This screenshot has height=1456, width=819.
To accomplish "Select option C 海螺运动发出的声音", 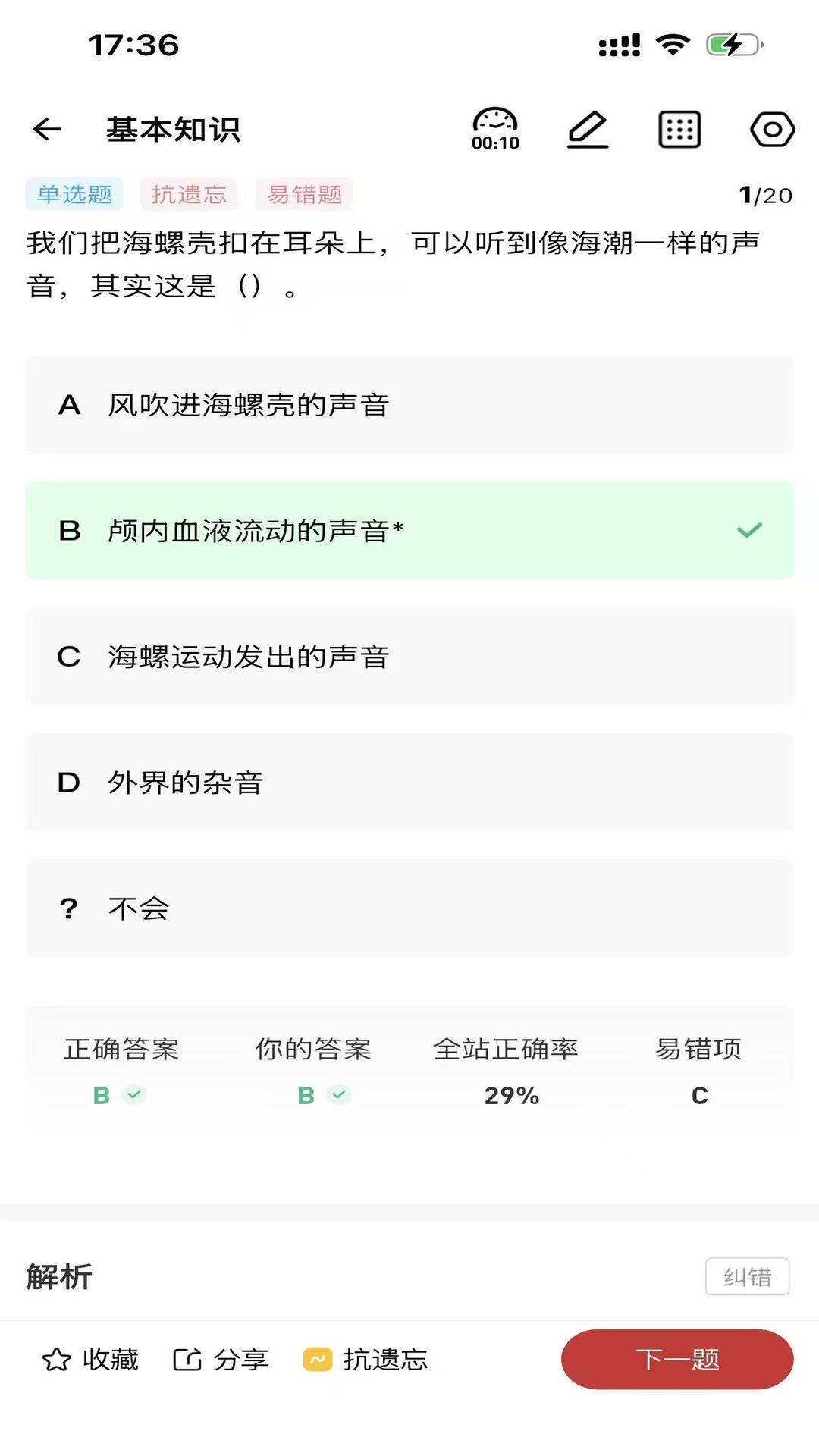I will [409, 657].
